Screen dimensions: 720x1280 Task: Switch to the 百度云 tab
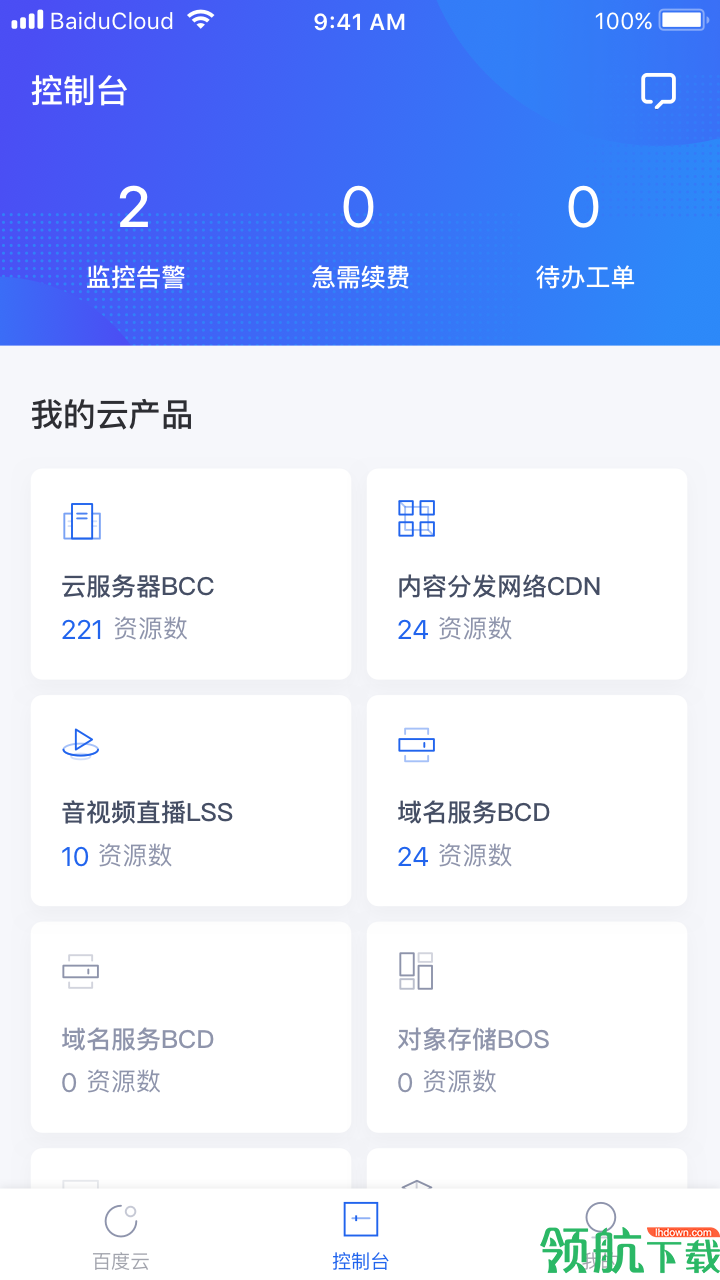coord(120,1235)
